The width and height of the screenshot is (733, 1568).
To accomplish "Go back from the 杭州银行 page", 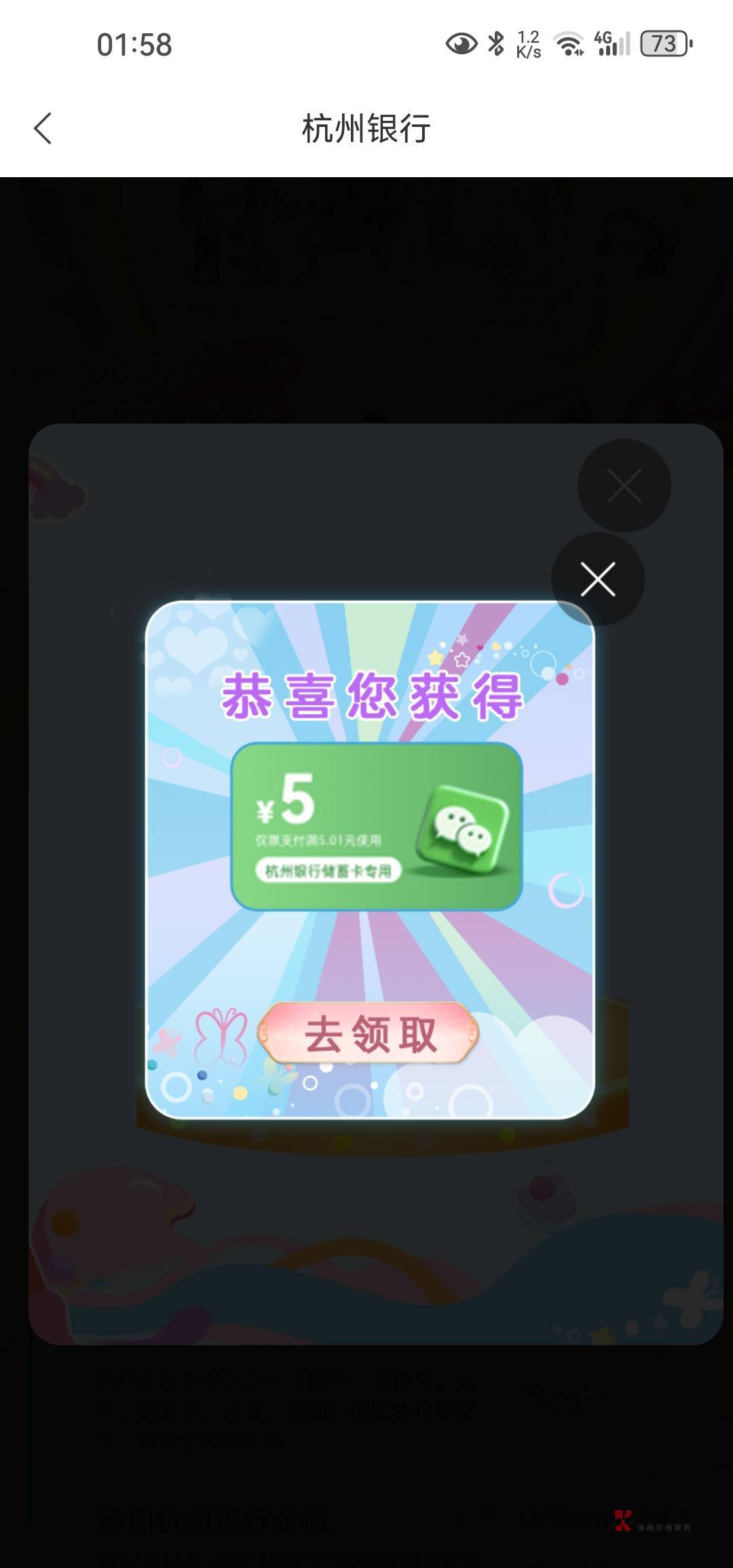I will [x=43, y=128].
